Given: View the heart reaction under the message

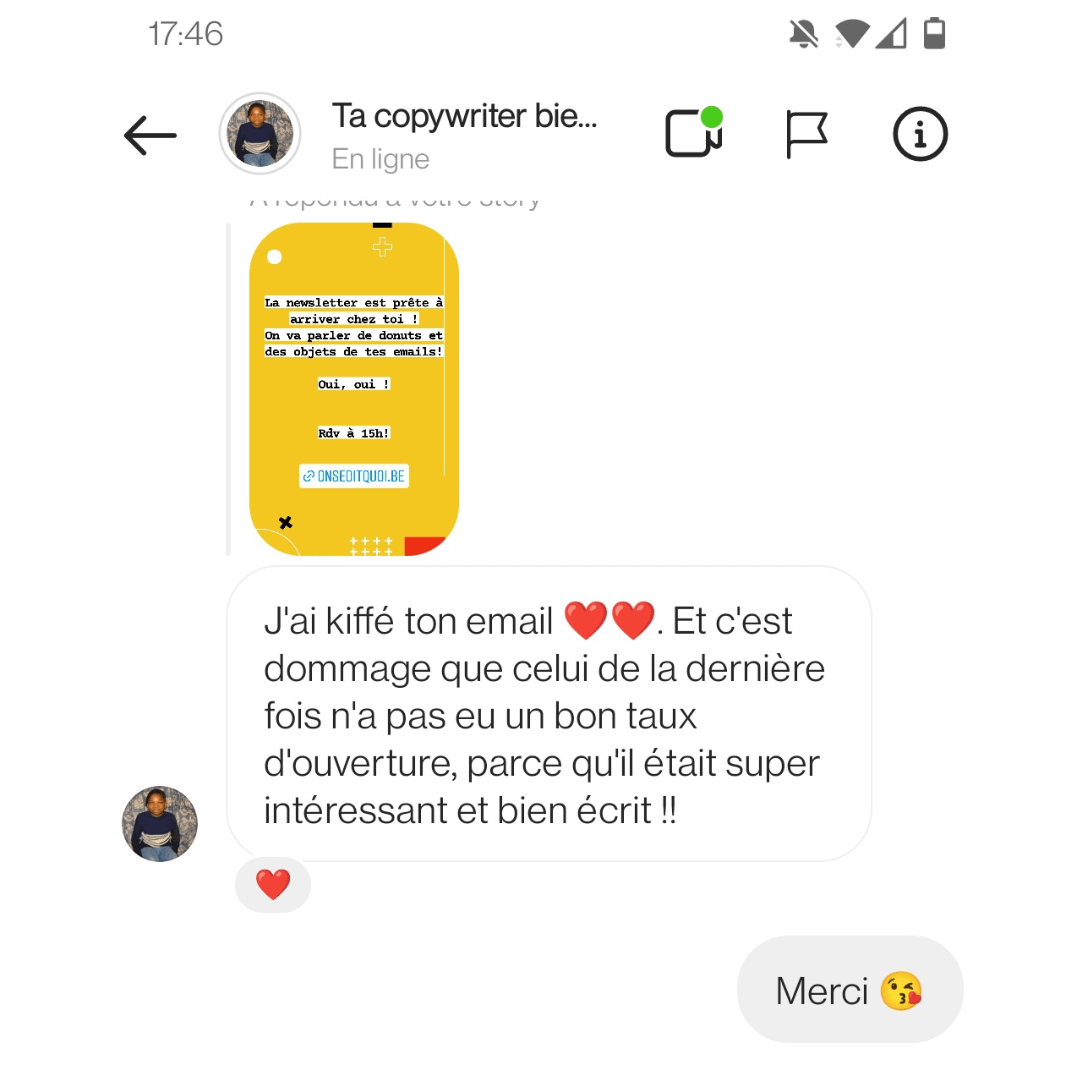Looking at the screenshot, I should [x=273, y=885].
